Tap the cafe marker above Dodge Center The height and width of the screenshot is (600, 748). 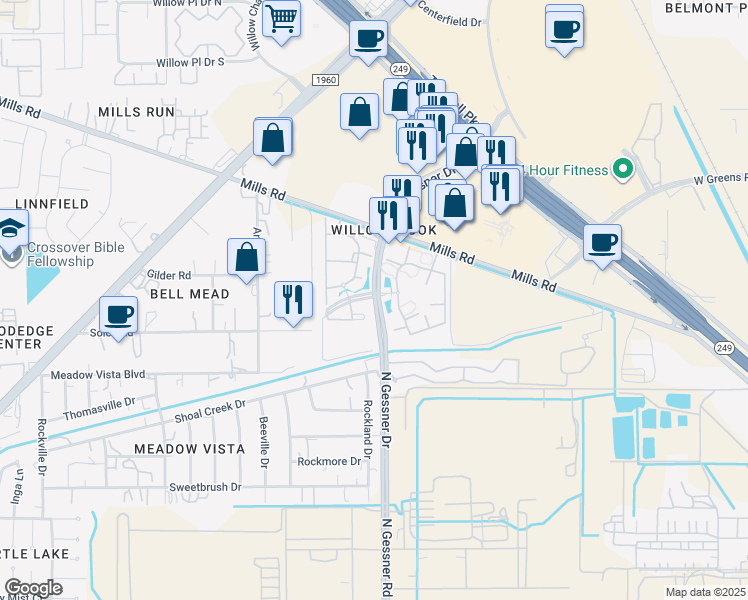(x=118, y=314)
